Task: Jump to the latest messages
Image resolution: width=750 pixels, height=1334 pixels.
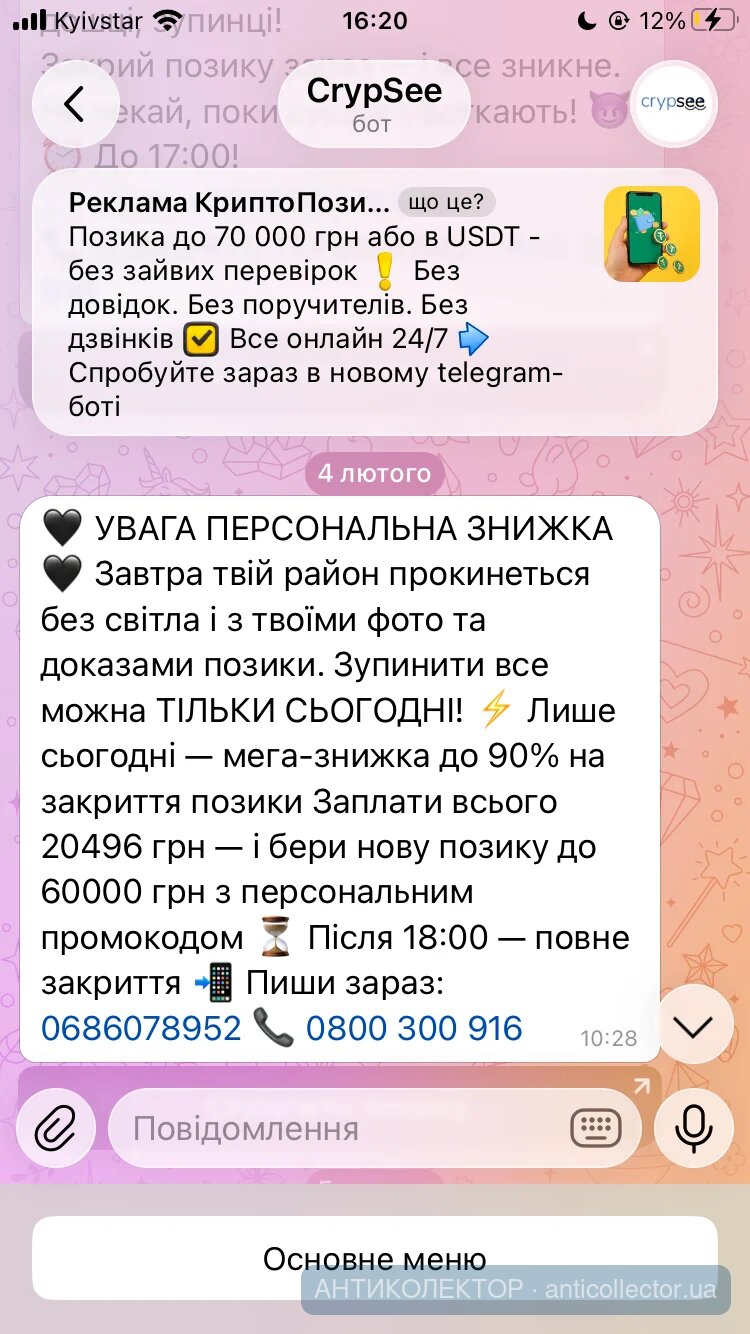Action: tap(693, 1026)
